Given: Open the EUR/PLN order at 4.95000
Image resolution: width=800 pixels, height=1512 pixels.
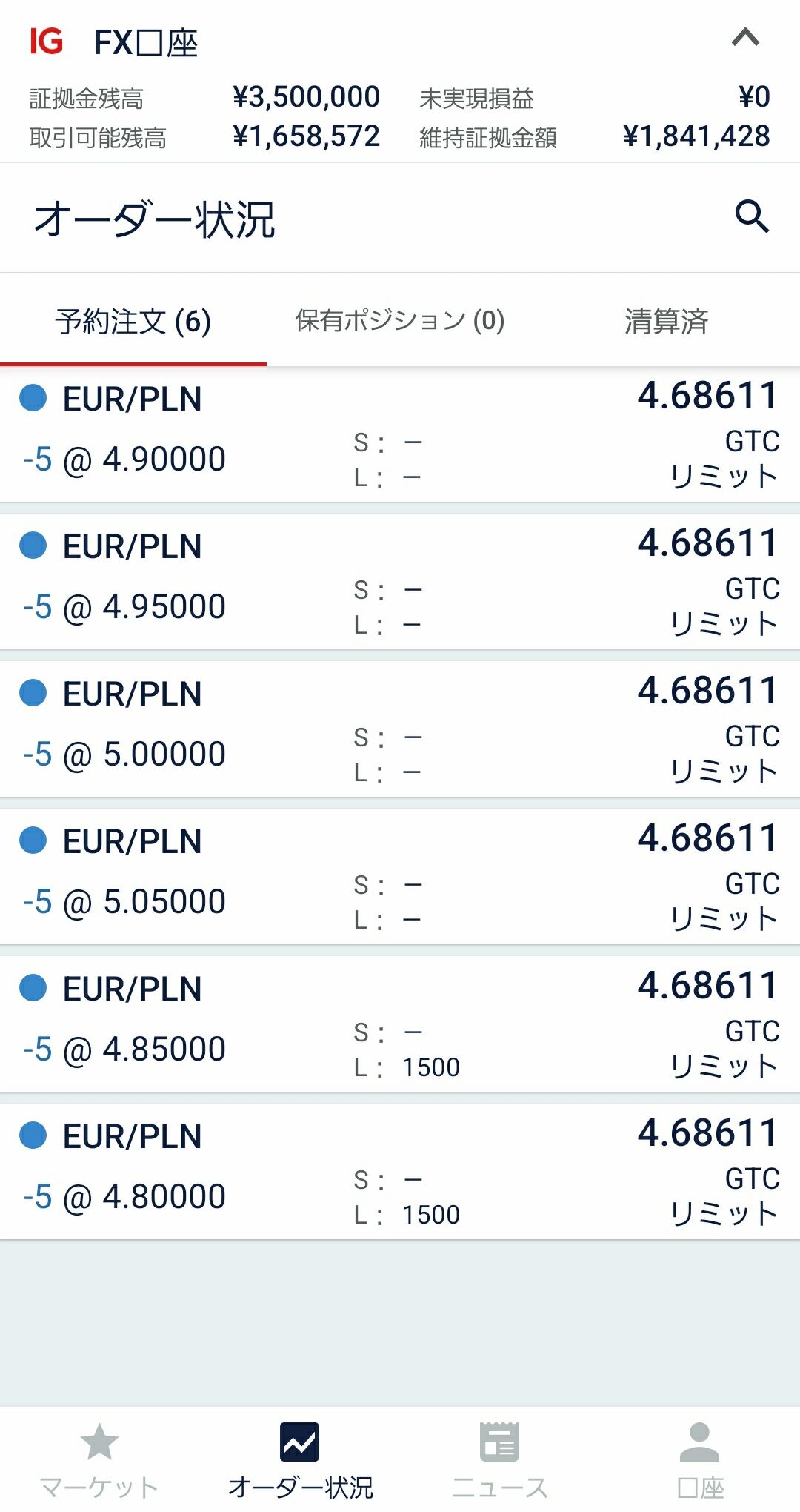Looking at the screenshot, I should [x=400, y=583].
